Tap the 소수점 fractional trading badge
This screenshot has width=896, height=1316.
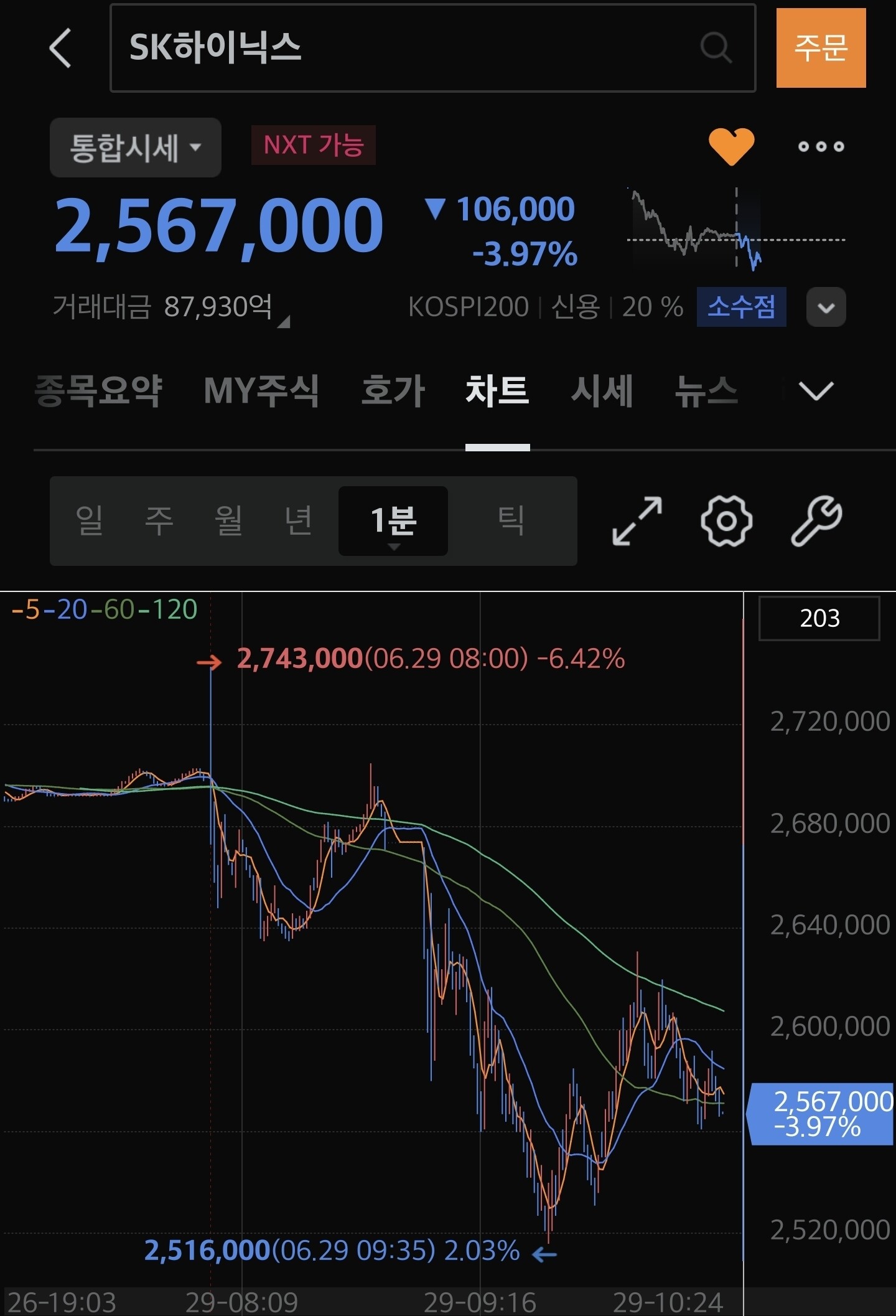[x=741, y=307]
